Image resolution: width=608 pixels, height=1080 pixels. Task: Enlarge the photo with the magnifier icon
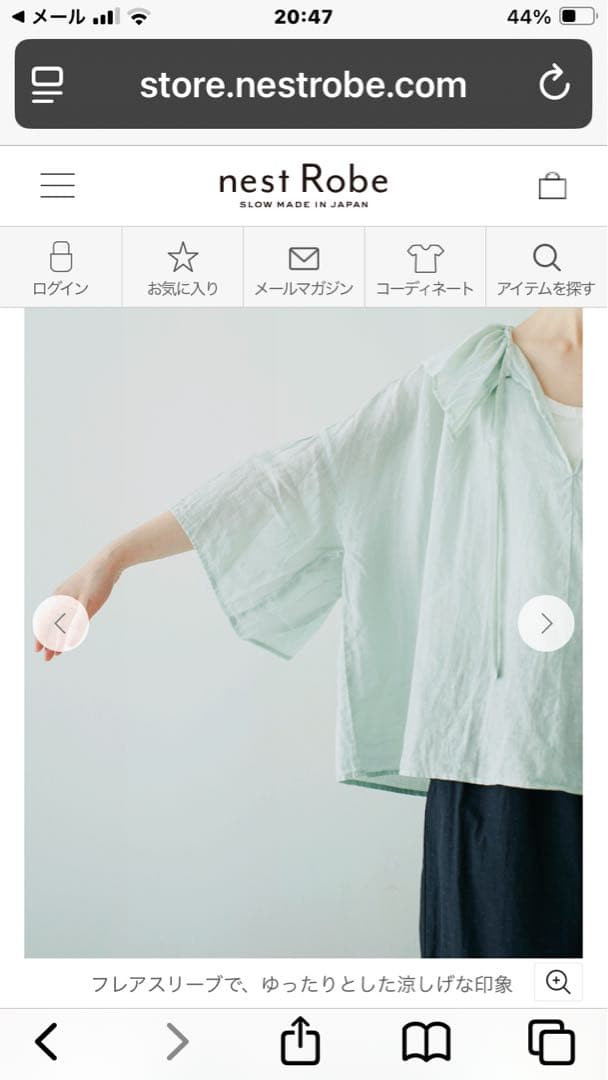coord(558,983)
